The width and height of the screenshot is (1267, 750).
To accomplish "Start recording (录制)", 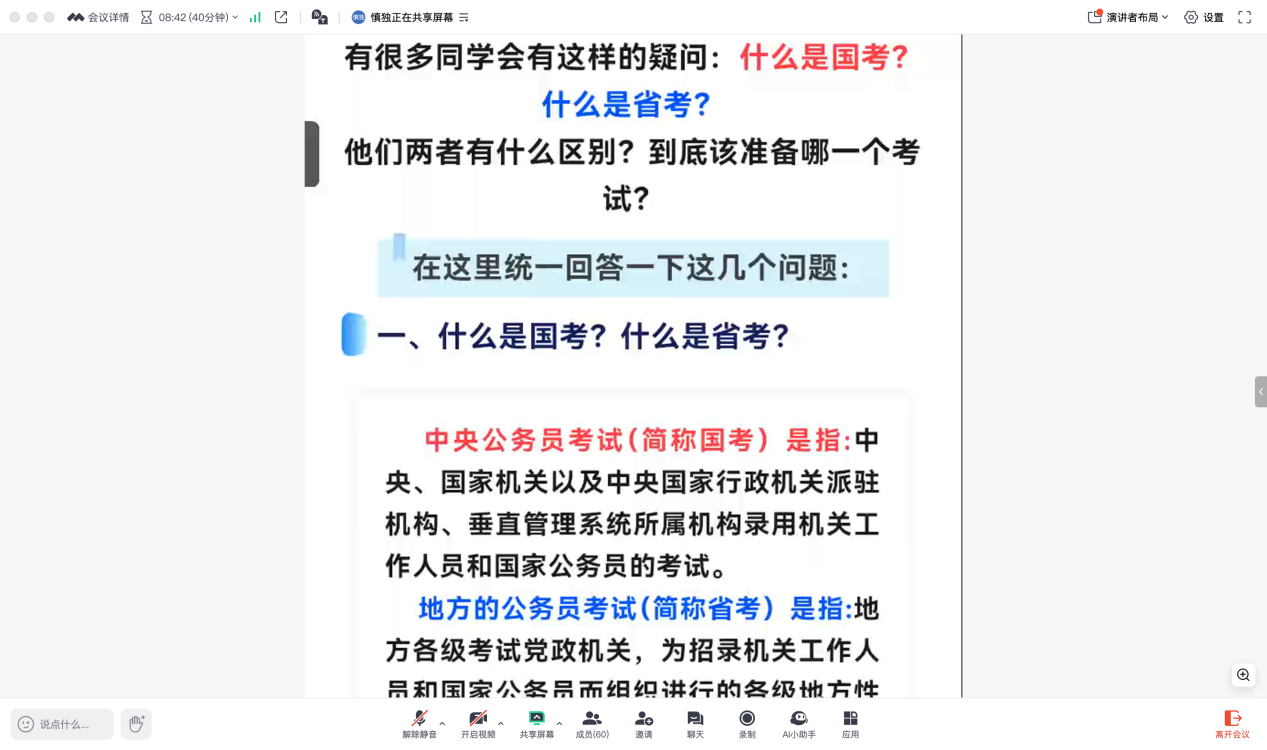I will [x=747, y=724].
